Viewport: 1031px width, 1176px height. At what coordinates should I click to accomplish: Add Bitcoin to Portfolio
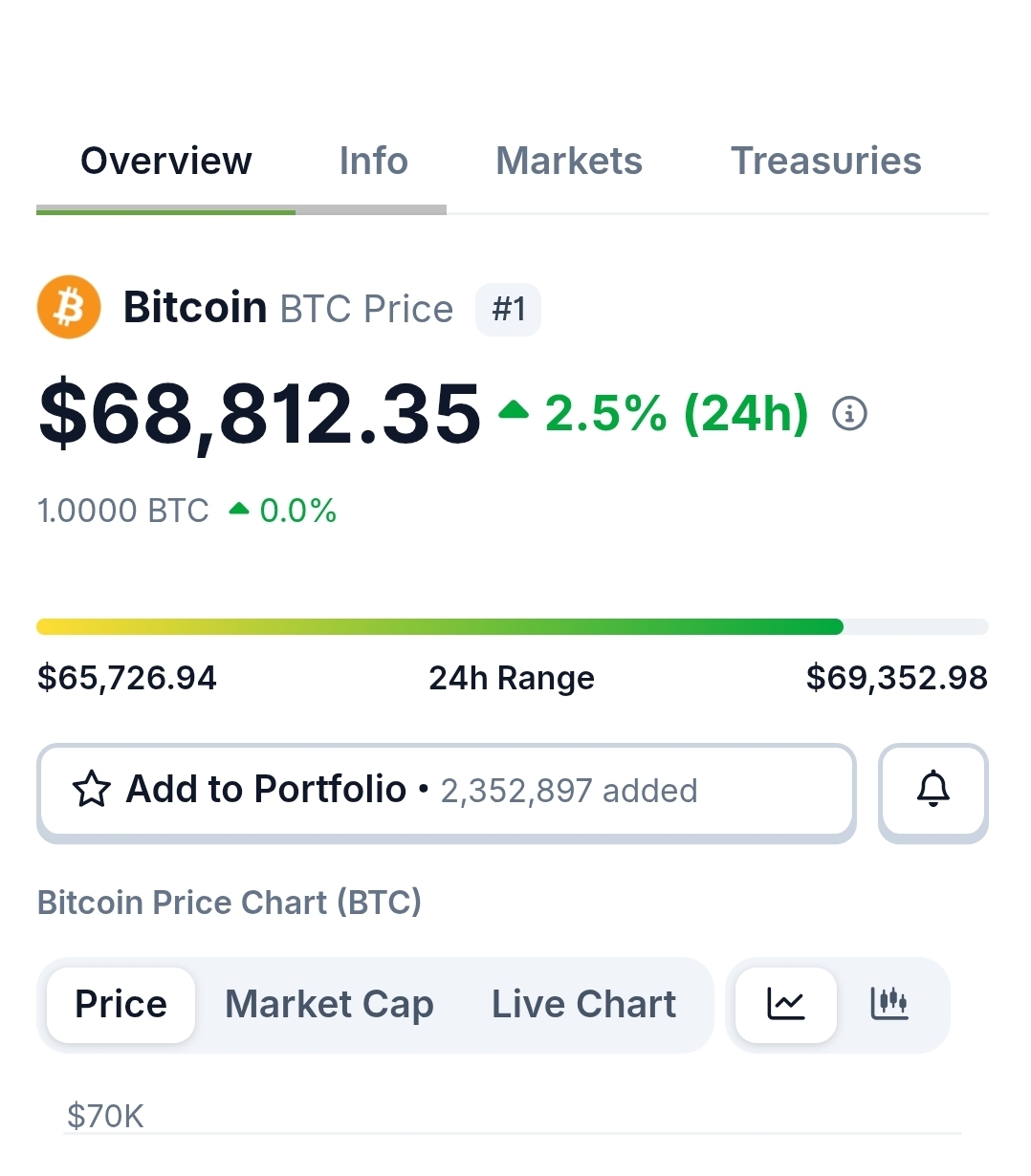point(445,791)
